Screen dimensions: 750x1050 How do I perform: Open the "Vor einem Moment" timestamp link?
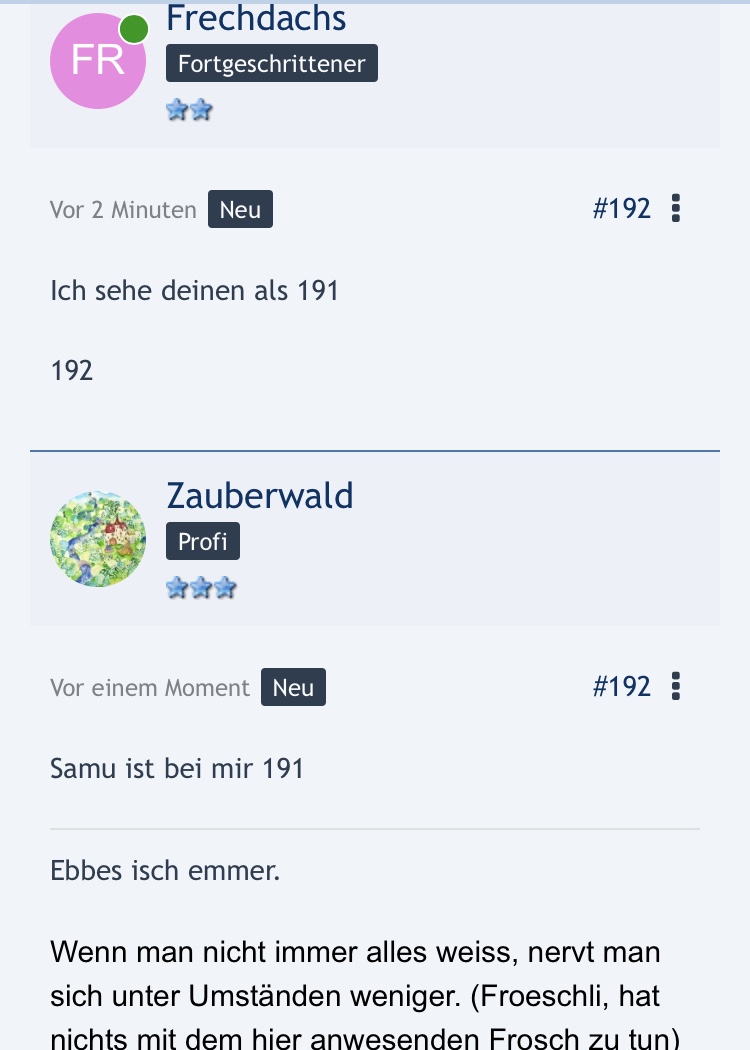150,688
